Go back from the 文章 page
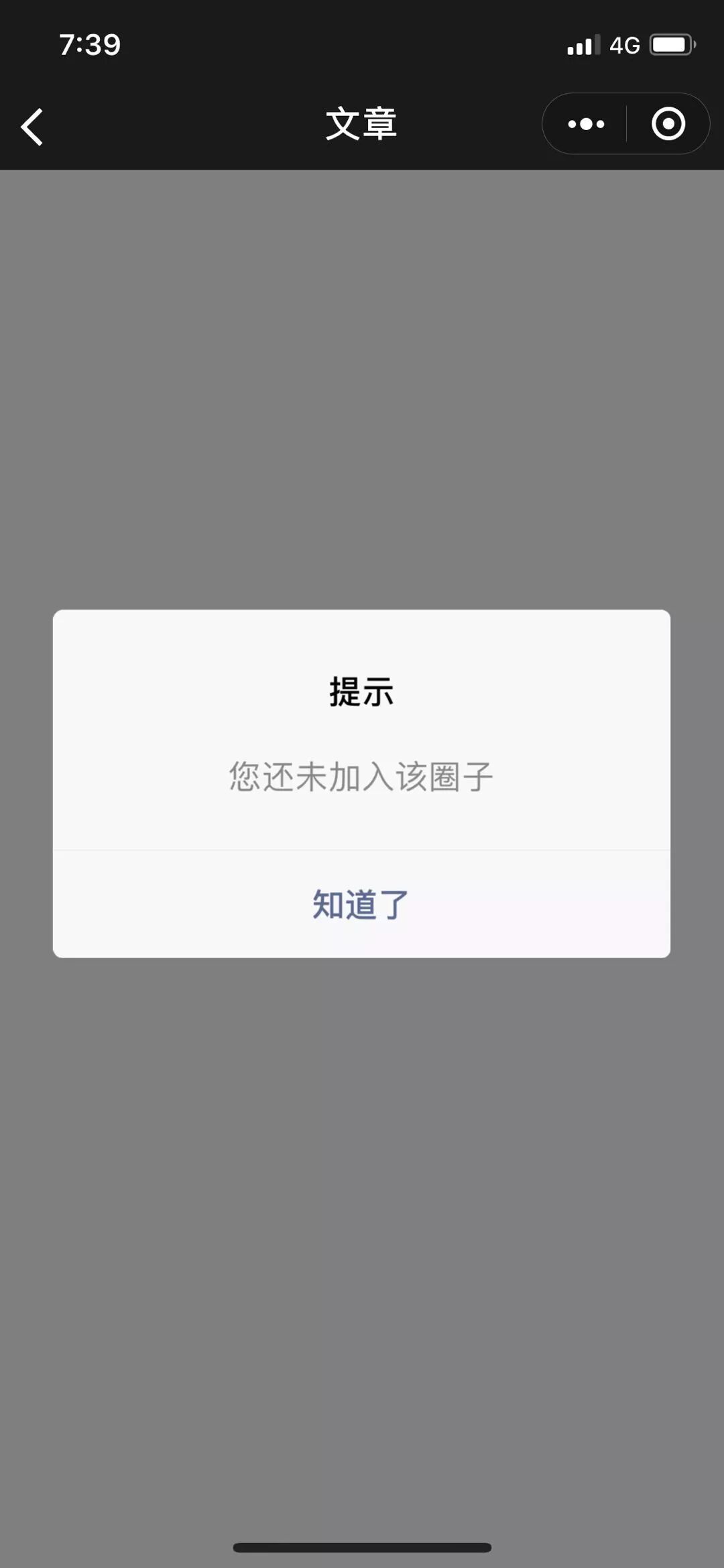This screenshot has height=1568, width=724. pyautogui.click(x=32, y=126)
